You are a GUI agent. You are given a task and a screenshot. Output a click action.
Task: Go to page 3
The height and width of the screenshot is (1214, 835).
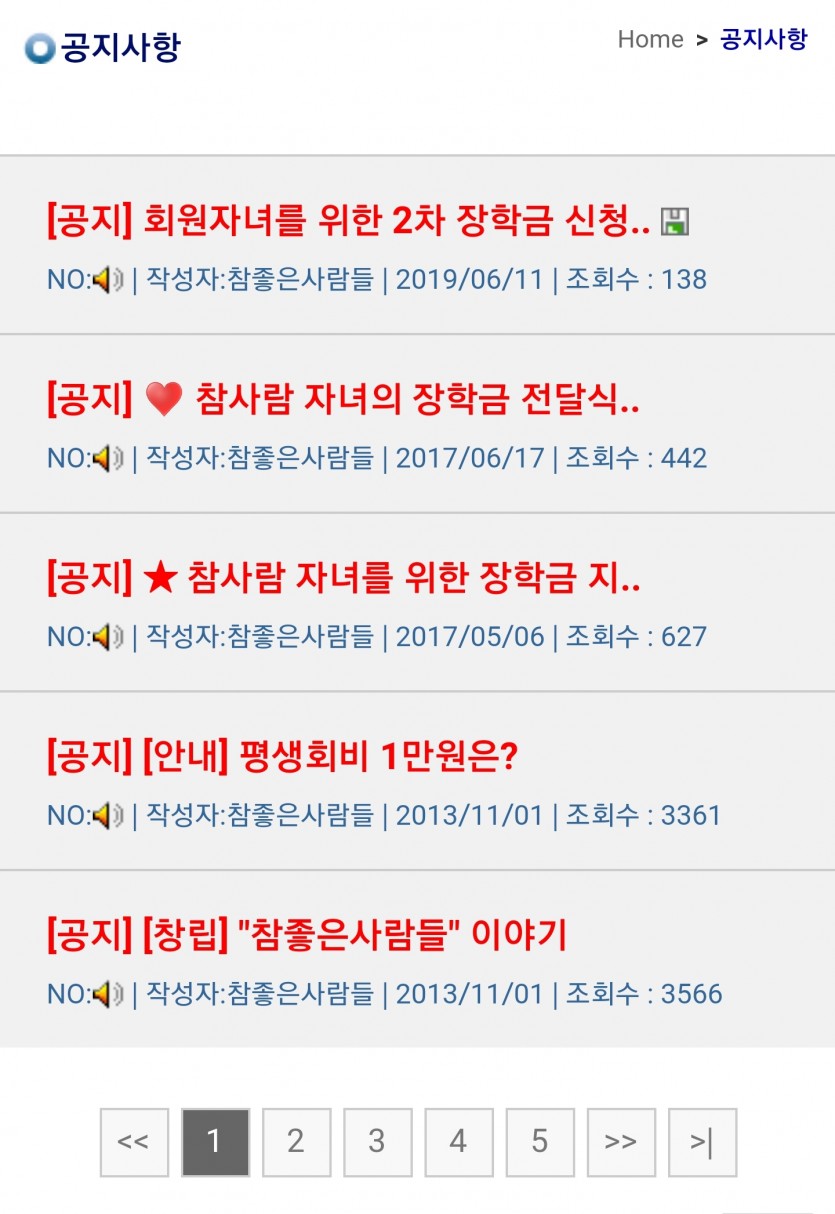tap(377, 1142)
